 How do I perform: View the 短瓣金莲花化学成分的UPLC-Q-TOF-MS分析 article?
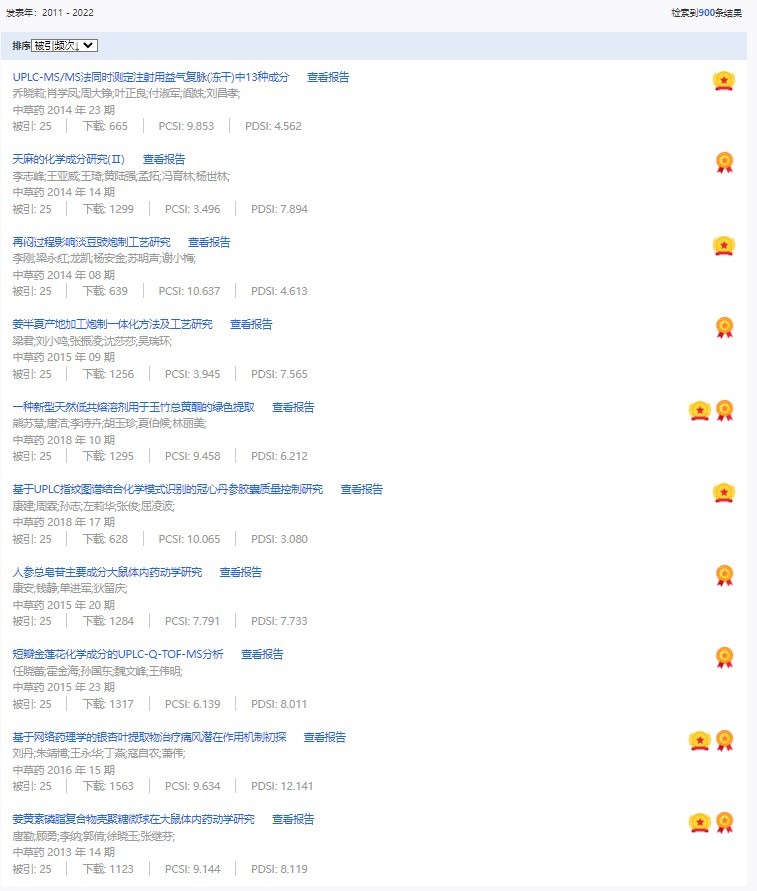pyautogui.click(x=118, y=654)
